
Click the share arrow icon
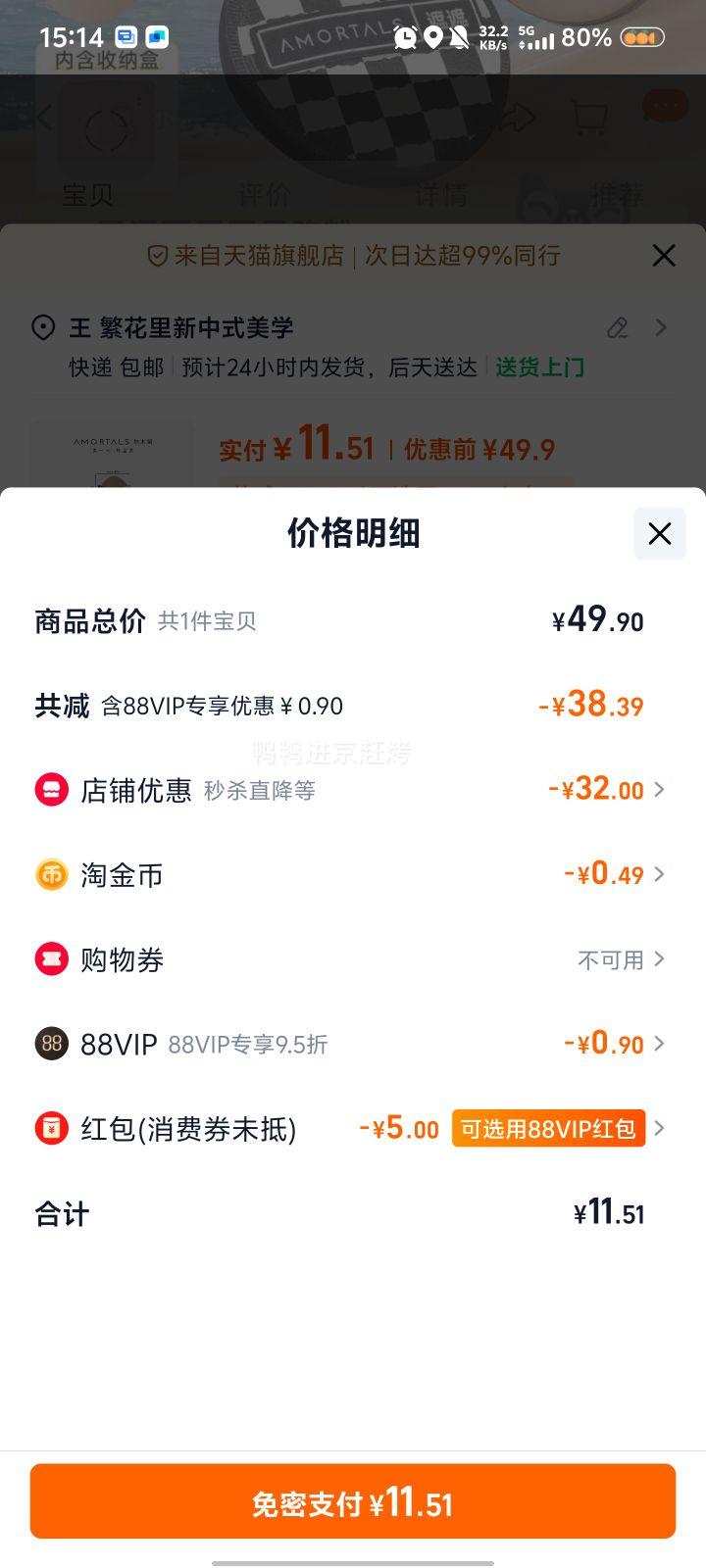tap(517, 117)
